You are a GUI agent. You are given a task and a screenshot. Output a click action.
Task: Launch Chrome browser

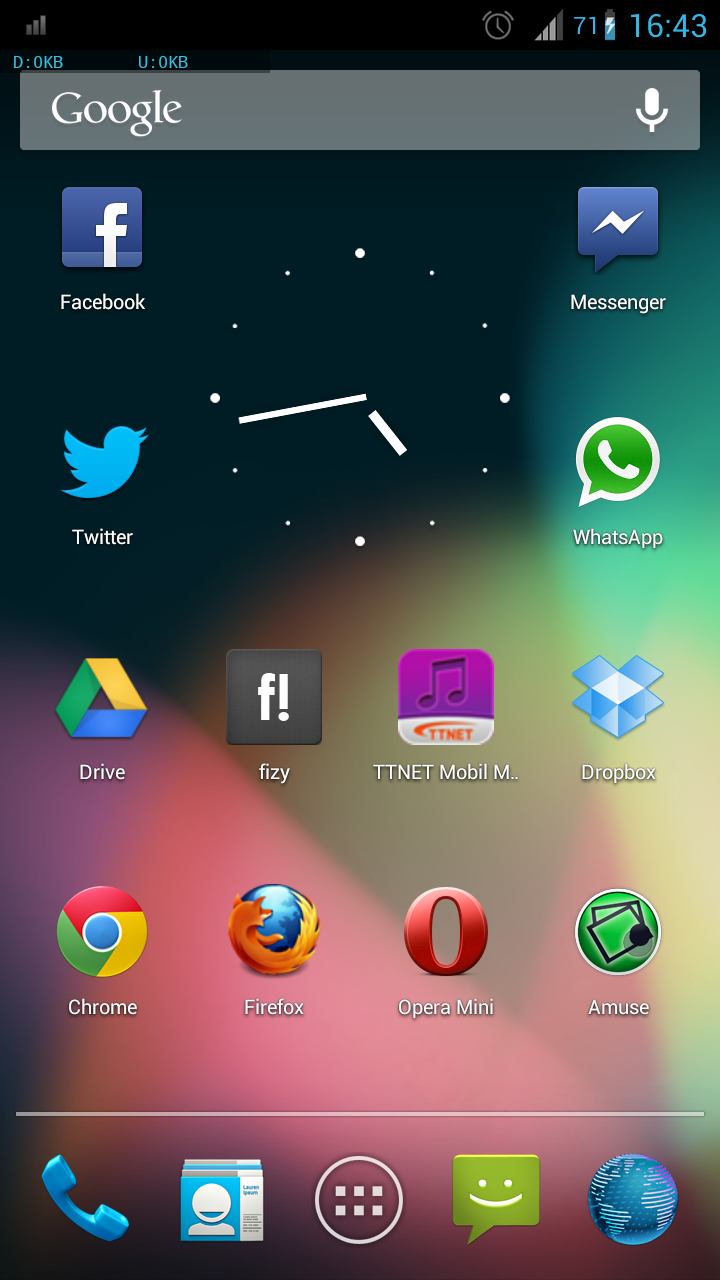[x=102, y=932]
